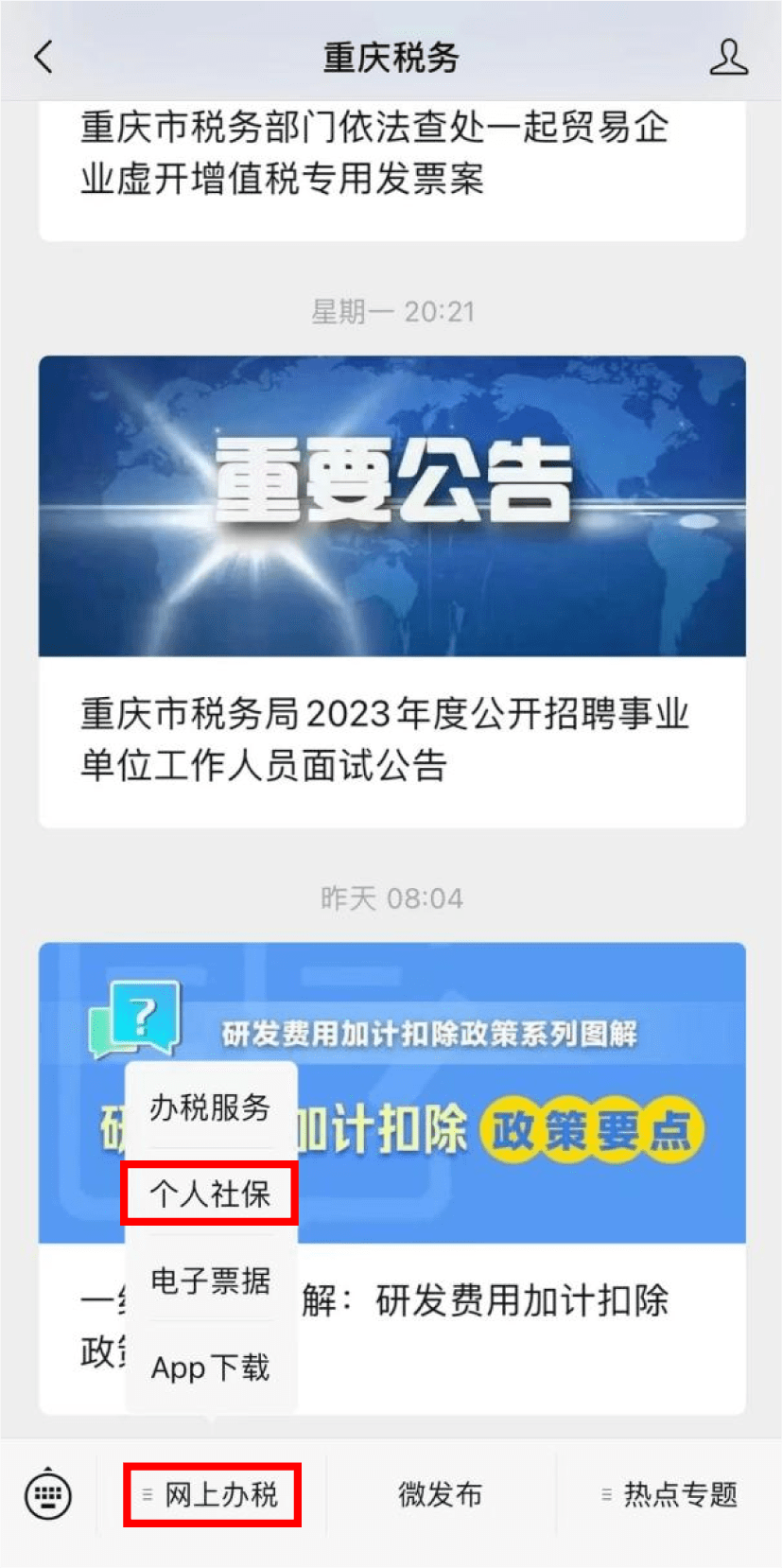Select 办税服务 from the popup menu
782x1568 pixels.
coord(210,1106)
